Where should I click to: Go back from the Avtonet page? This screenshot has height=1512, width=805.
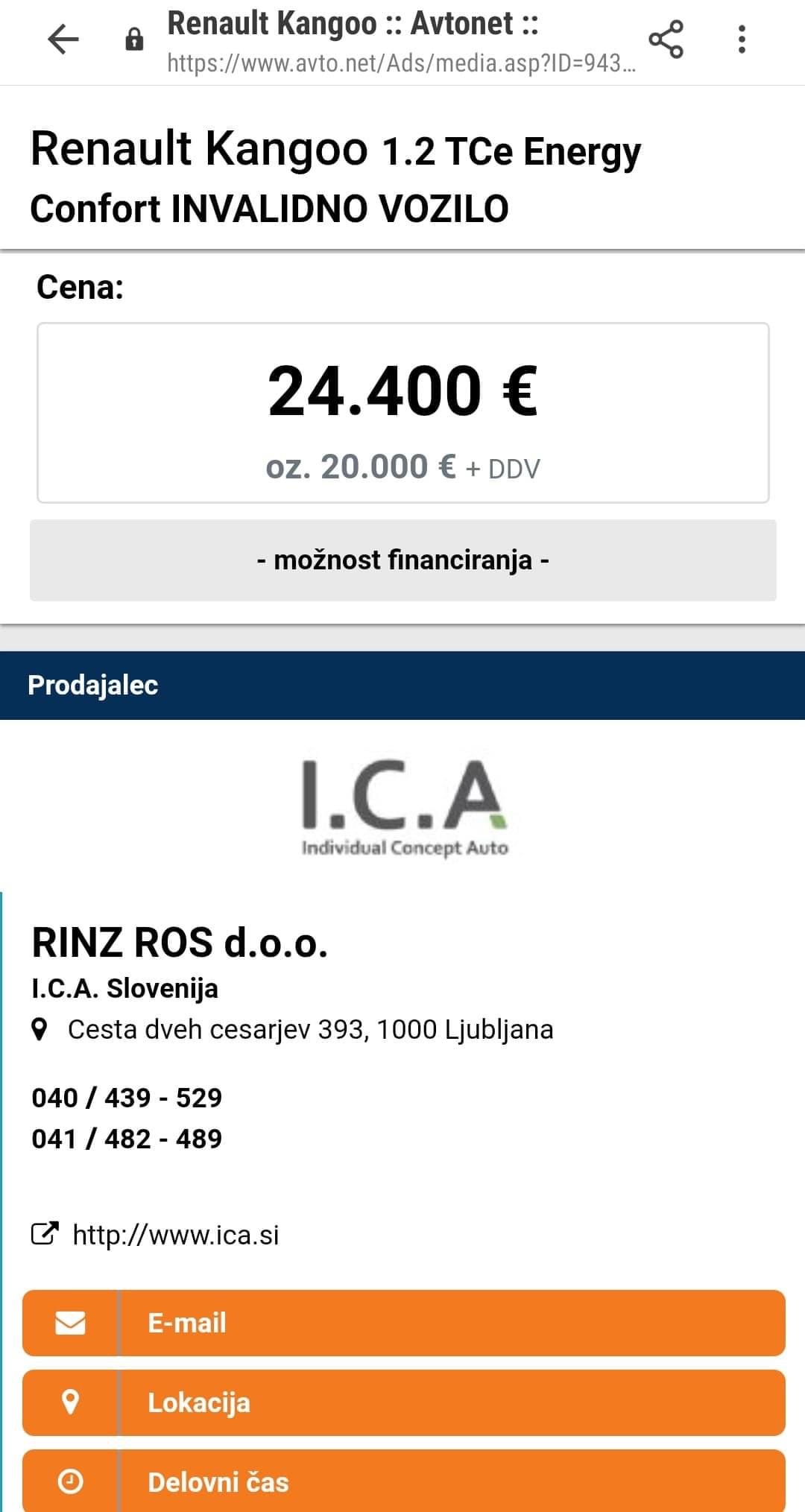63,39
